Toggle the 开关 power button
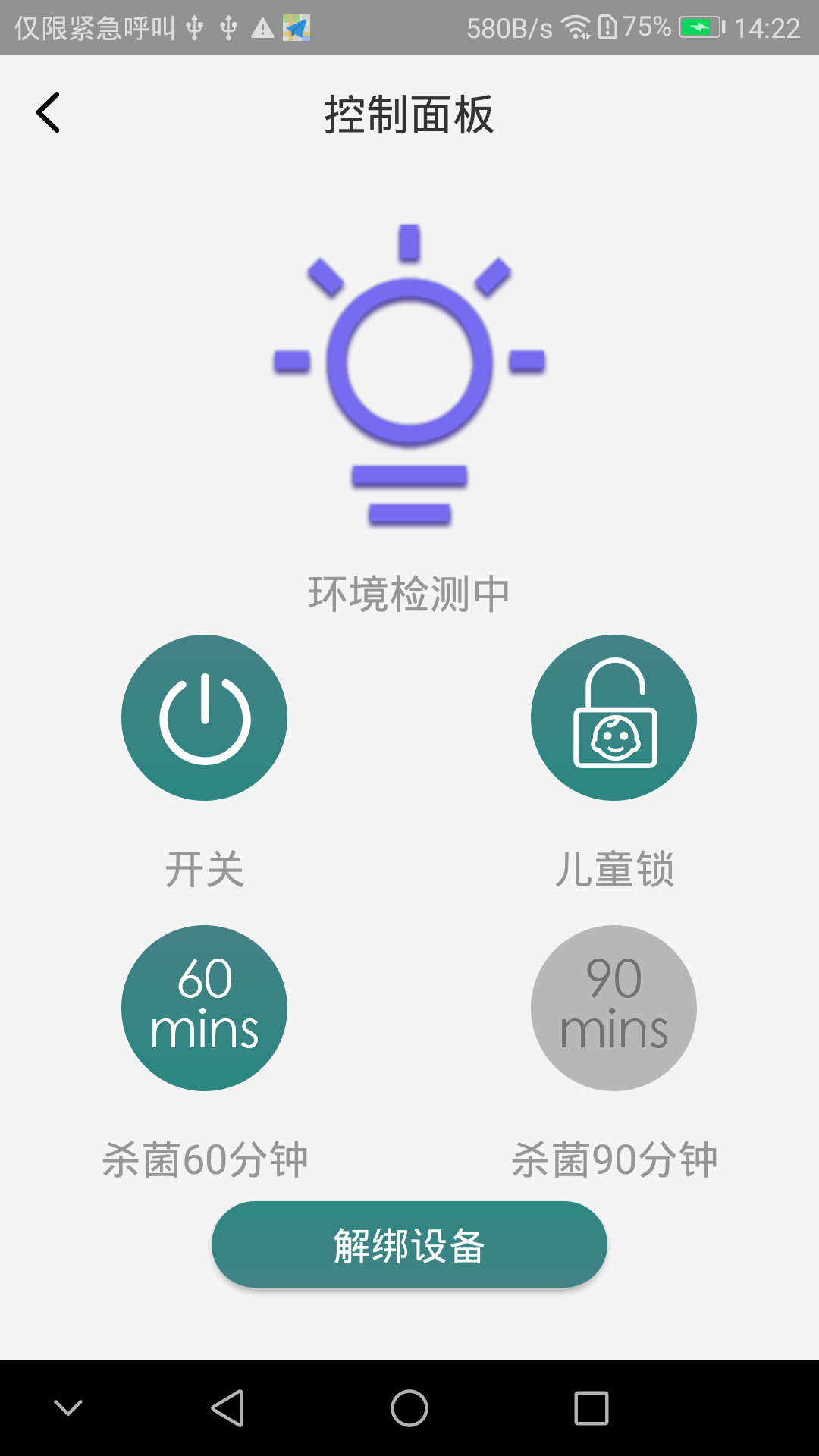 (x=204, y=717)
